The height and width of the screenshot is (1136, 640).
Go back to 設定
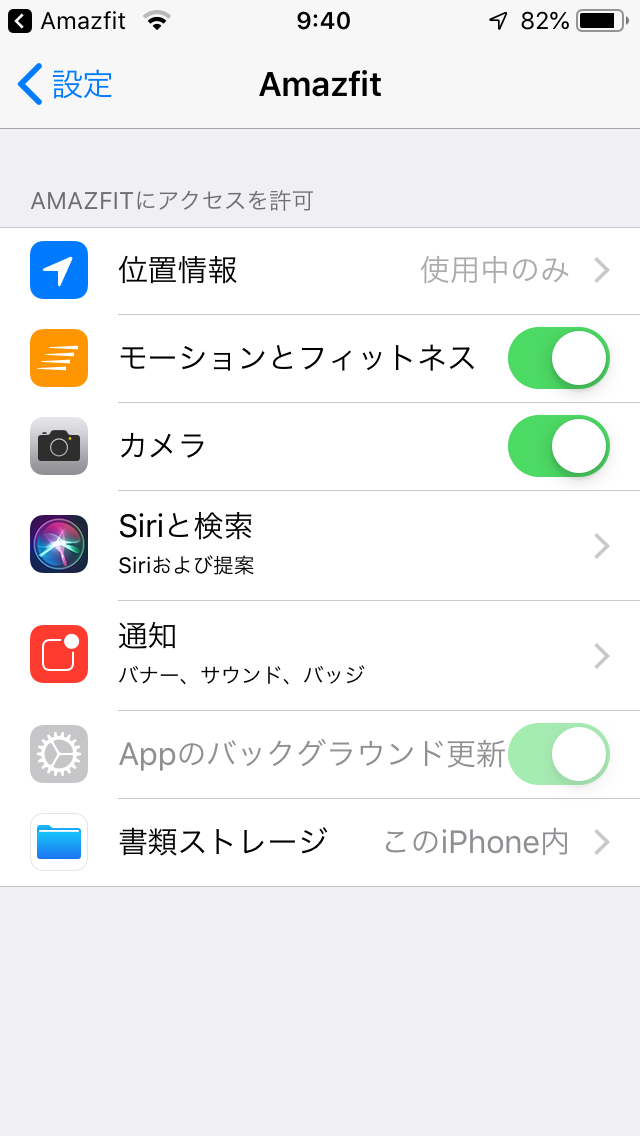click(x=65, y=84)
